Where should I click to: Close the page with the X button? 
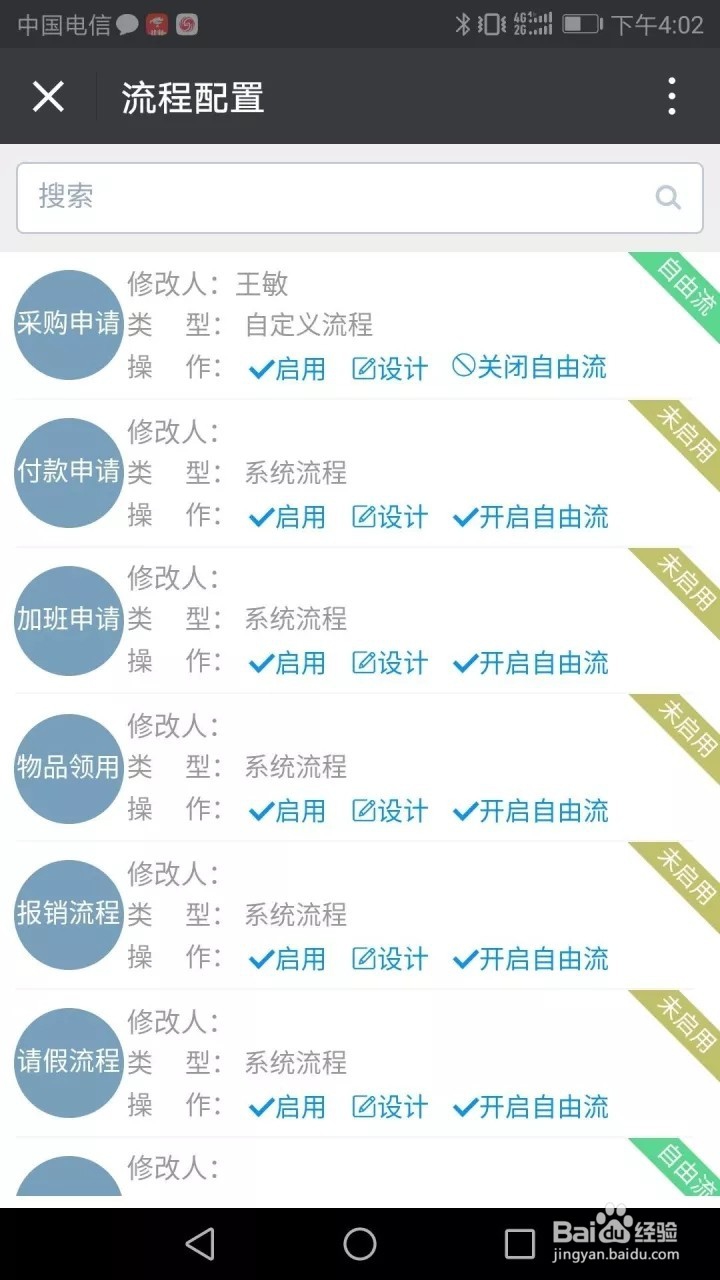[x=48, y=97]
